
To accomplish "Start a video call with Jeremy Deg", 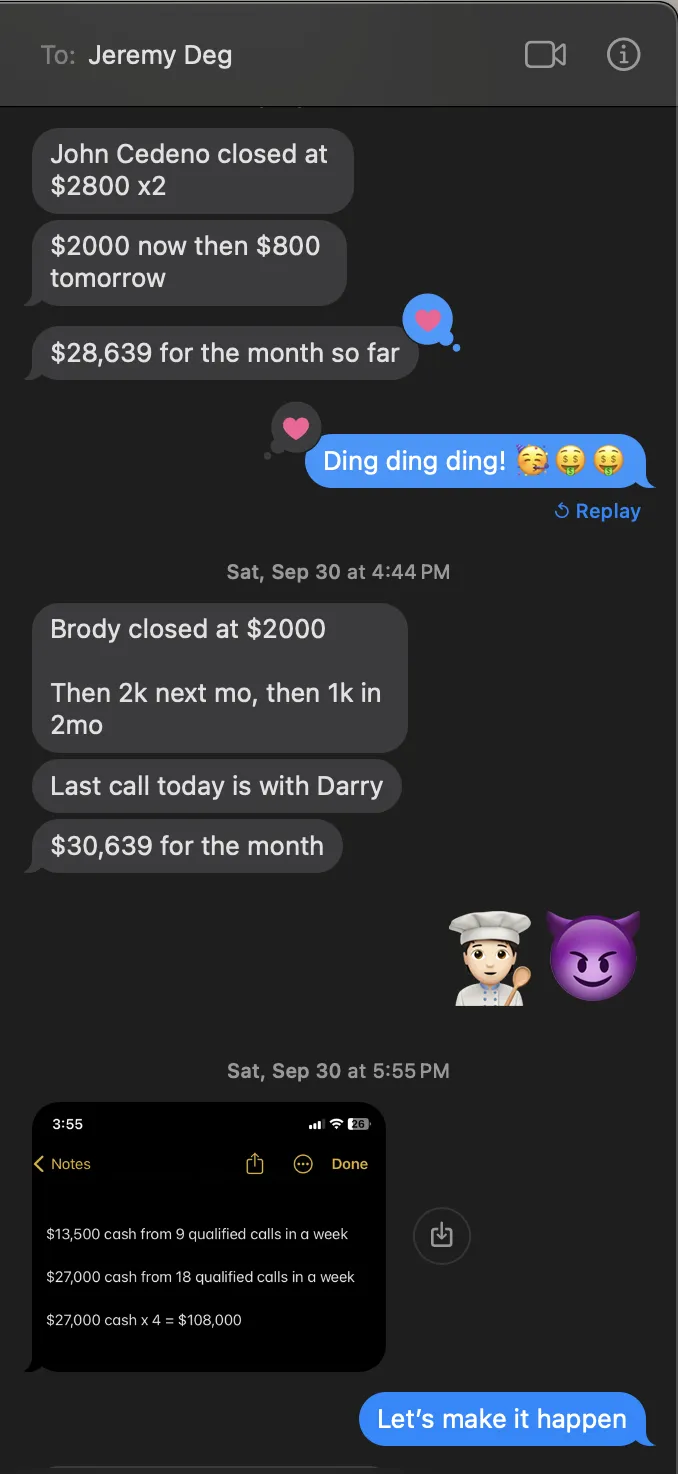I will (x=545, y=55).
